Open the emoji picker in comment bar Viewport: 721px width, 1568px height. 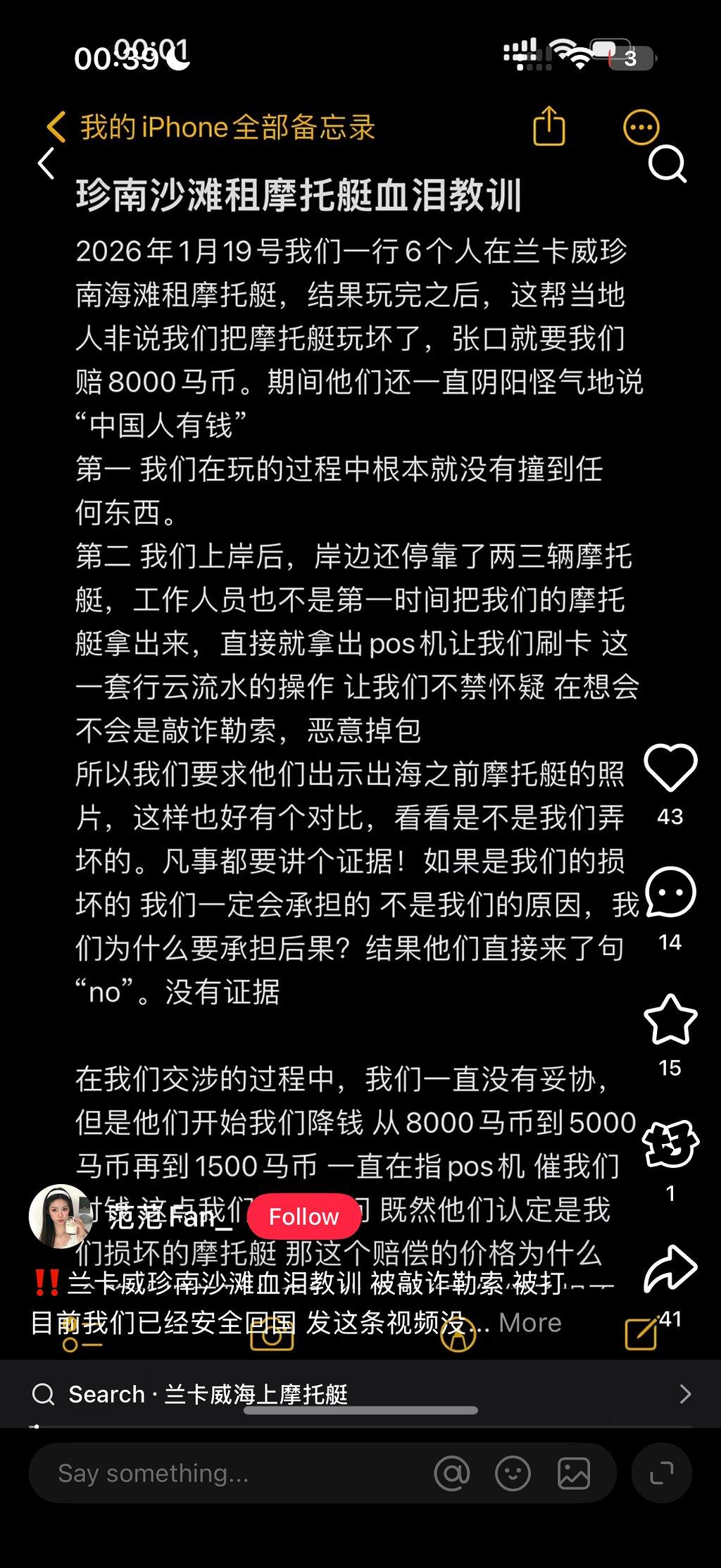(513, 1473)
